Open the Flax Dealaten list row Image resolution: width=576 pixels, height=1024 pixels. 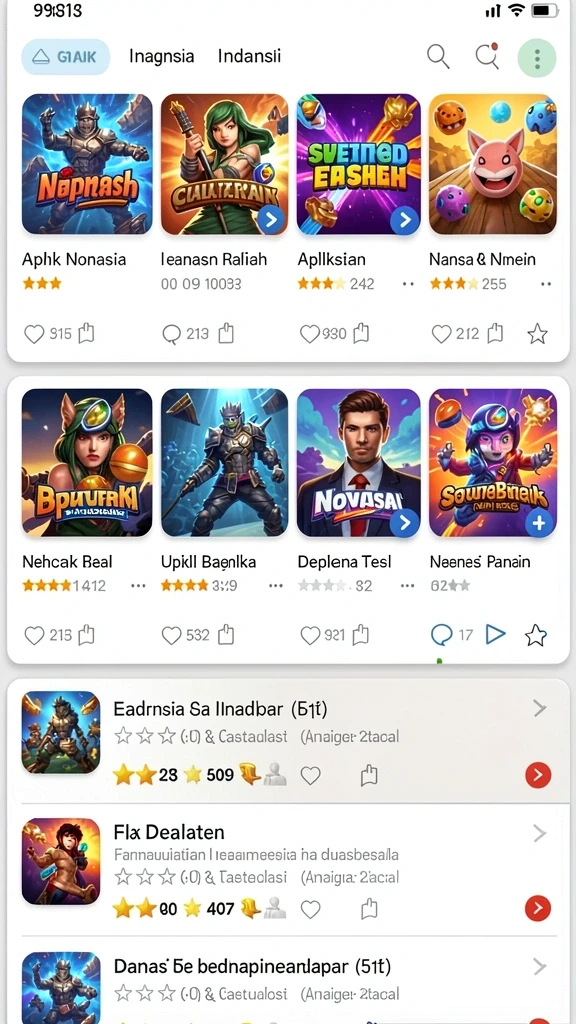[x=288, y=869]
